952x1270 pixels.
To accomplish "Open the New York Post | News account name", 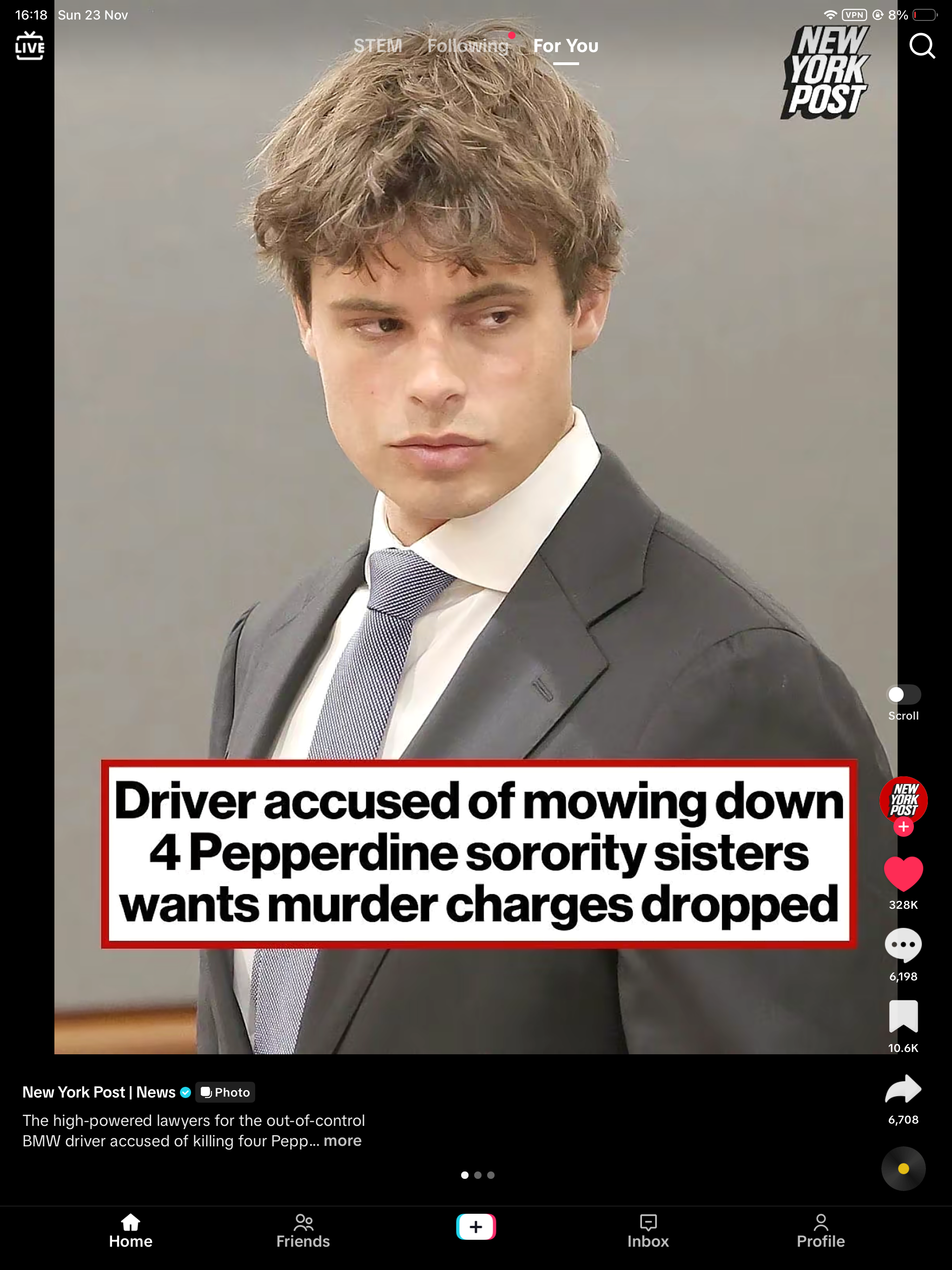I will coord(99,1092).
